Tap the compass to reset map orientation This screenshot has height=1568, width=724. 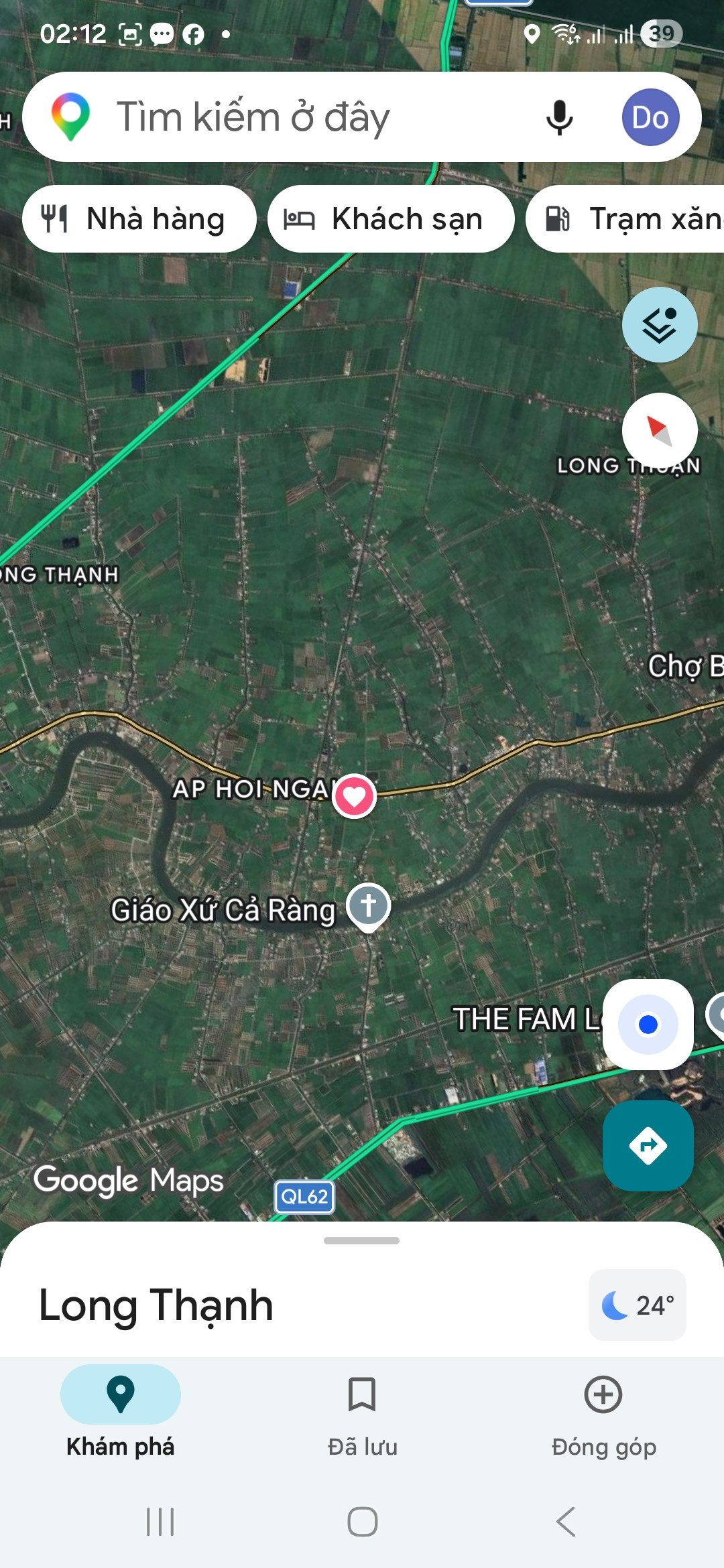point(660,431)
